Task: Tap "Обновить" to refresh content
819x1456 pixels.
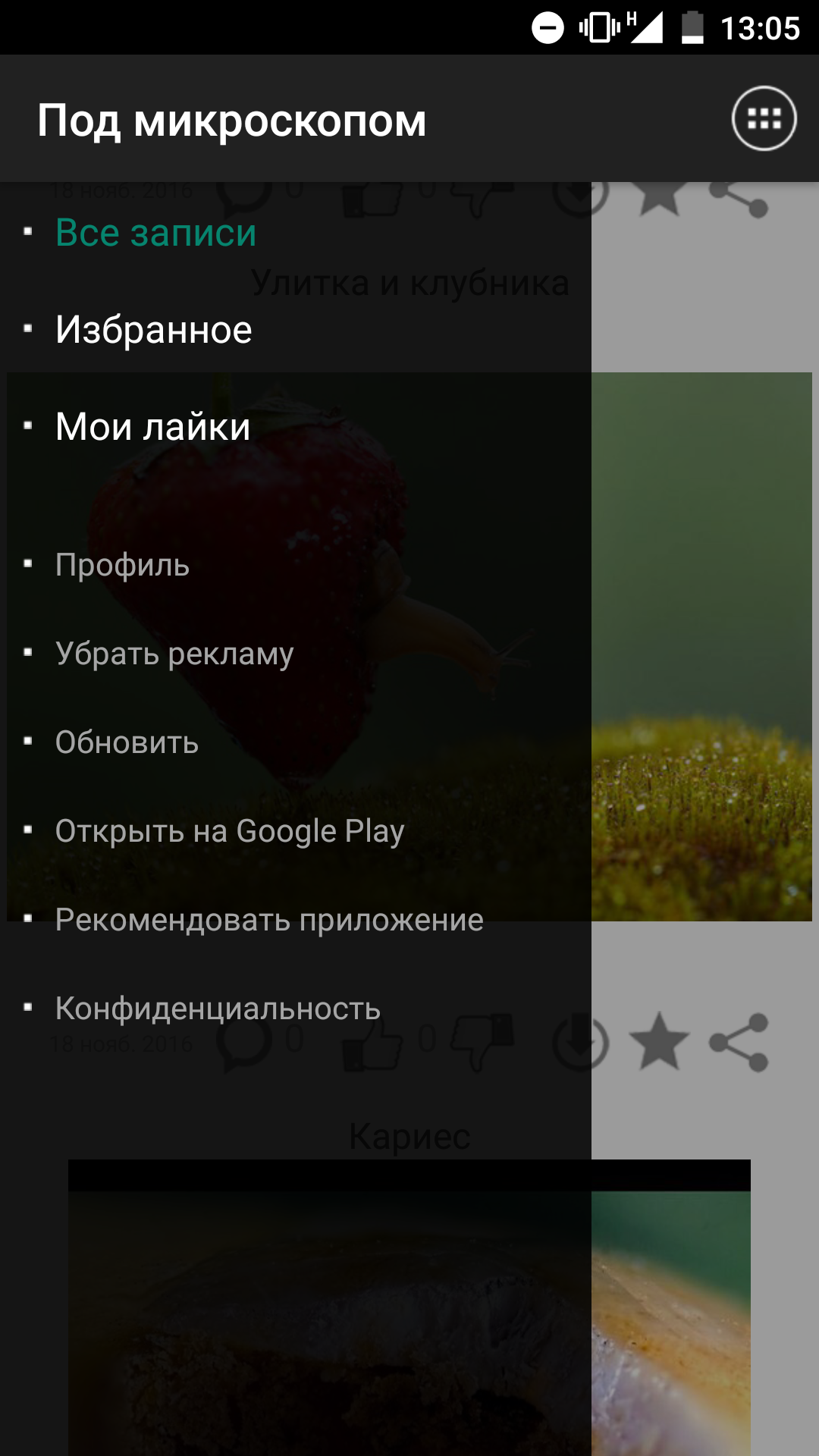Action: click(127, 742)
